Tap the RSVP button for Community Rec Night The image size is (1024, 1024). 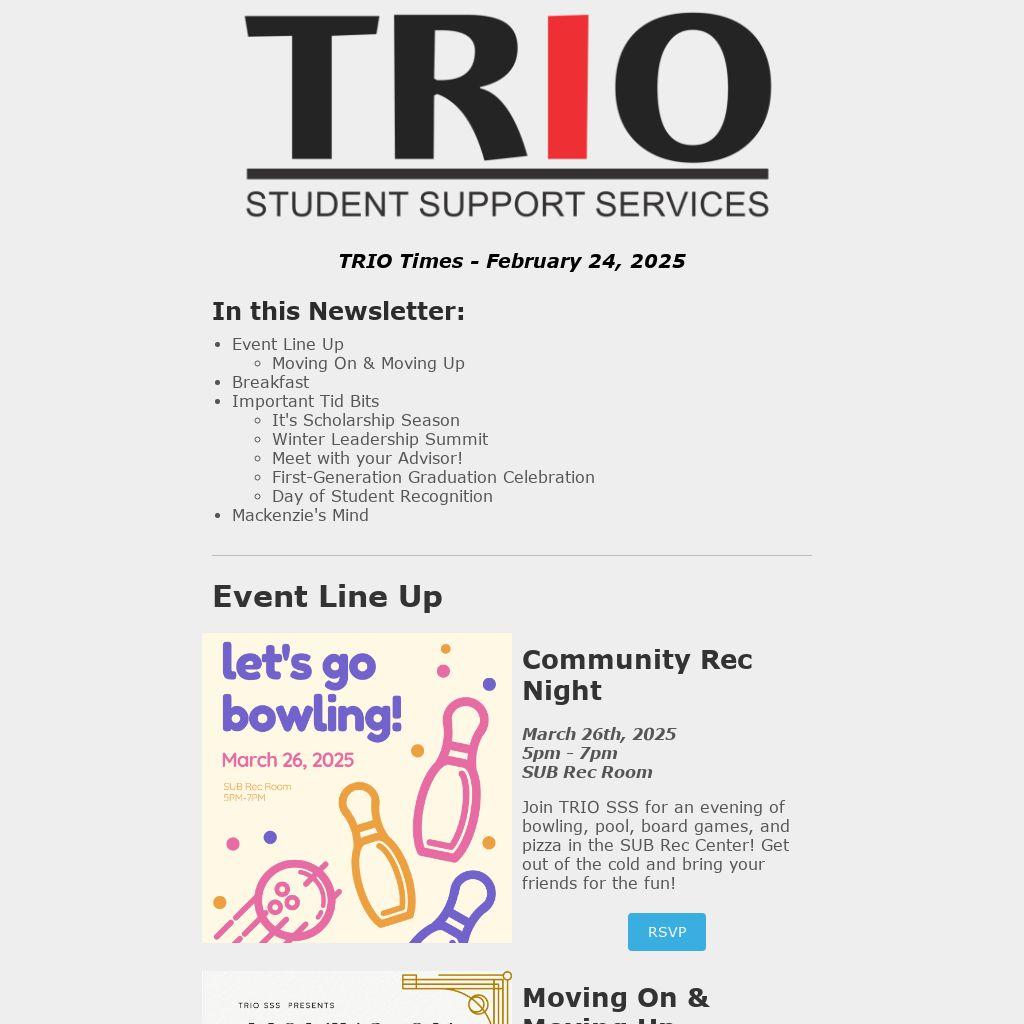pos(666,932)
